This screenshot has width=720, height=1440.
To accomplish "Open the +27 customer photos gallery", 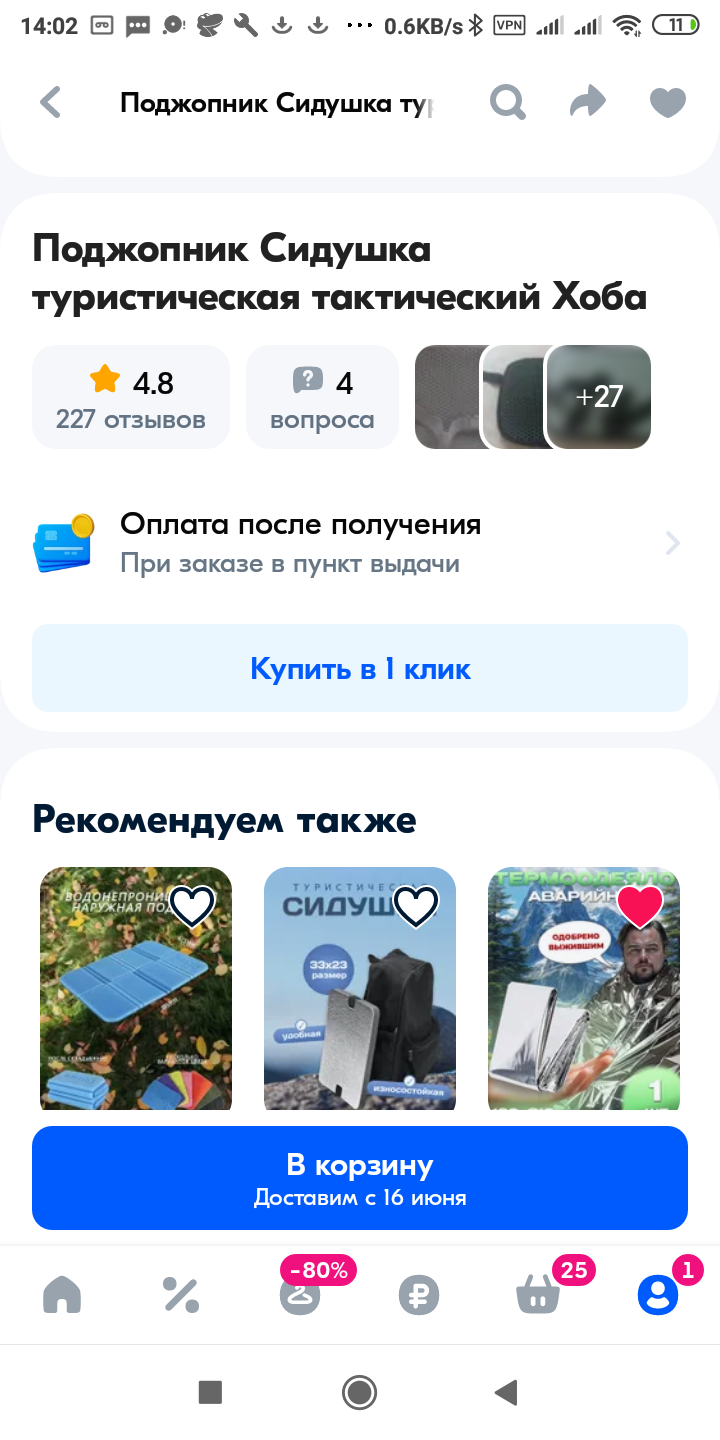I will click(x=599, y=397).
